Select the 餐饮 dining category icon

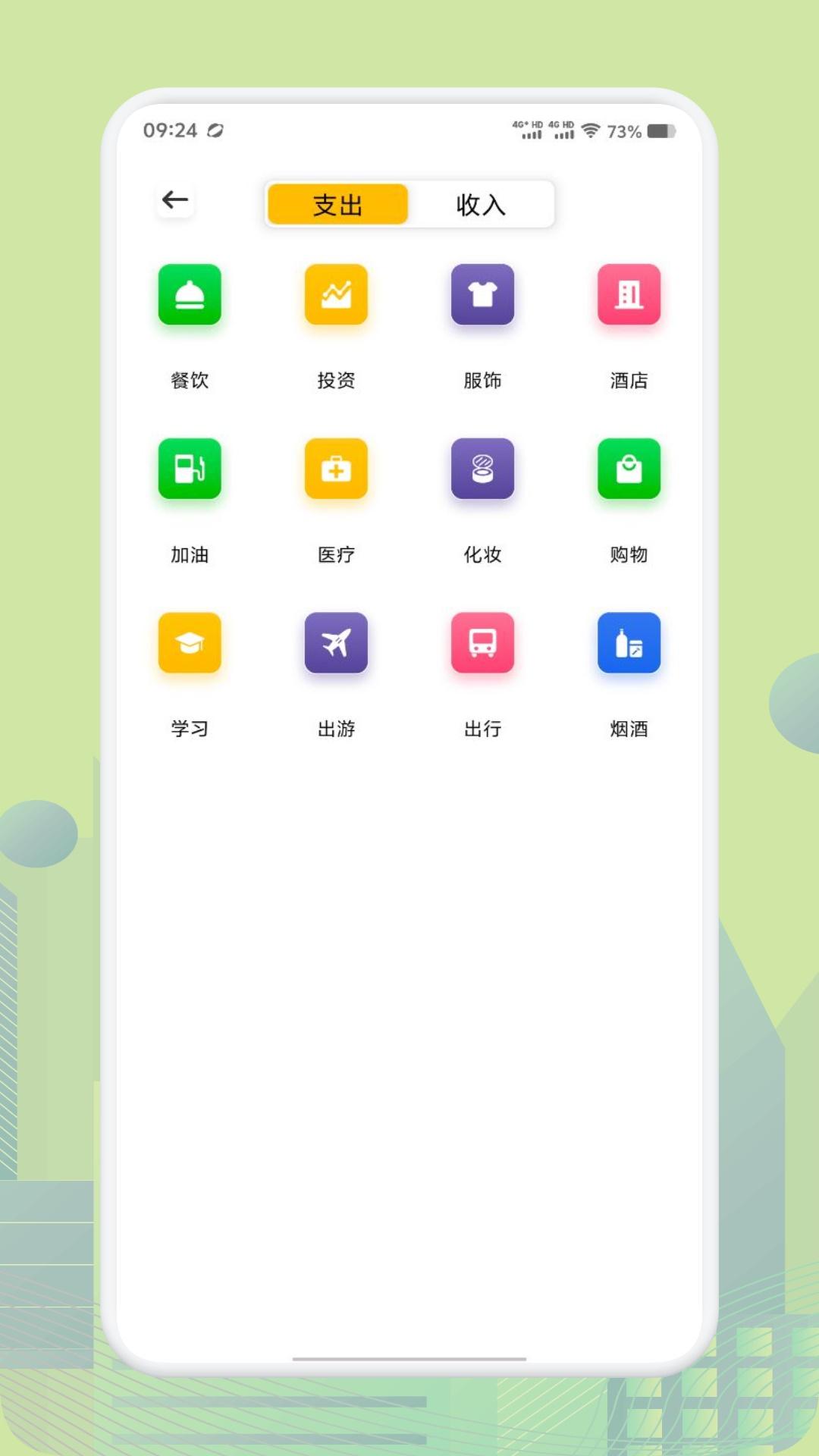click(190, 296)
